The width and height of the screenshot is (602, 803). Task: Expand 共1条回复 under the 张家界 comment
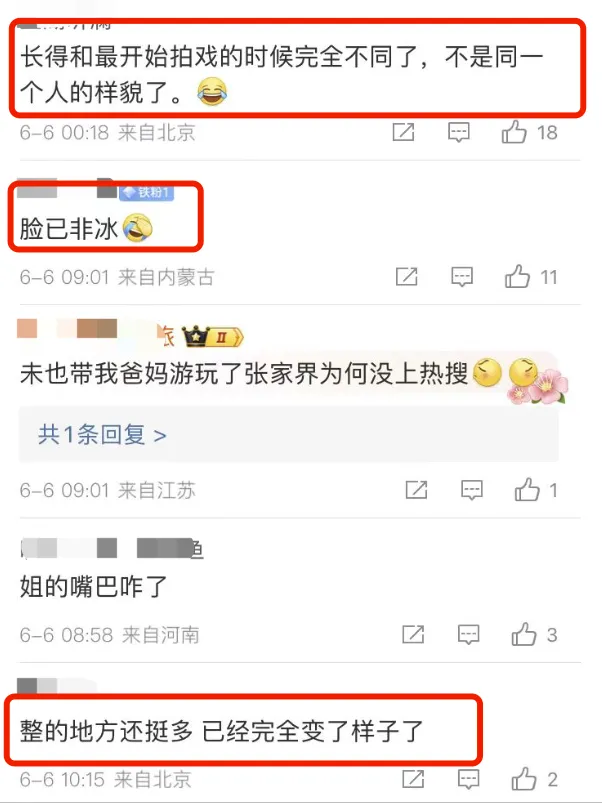click(102, 434)
